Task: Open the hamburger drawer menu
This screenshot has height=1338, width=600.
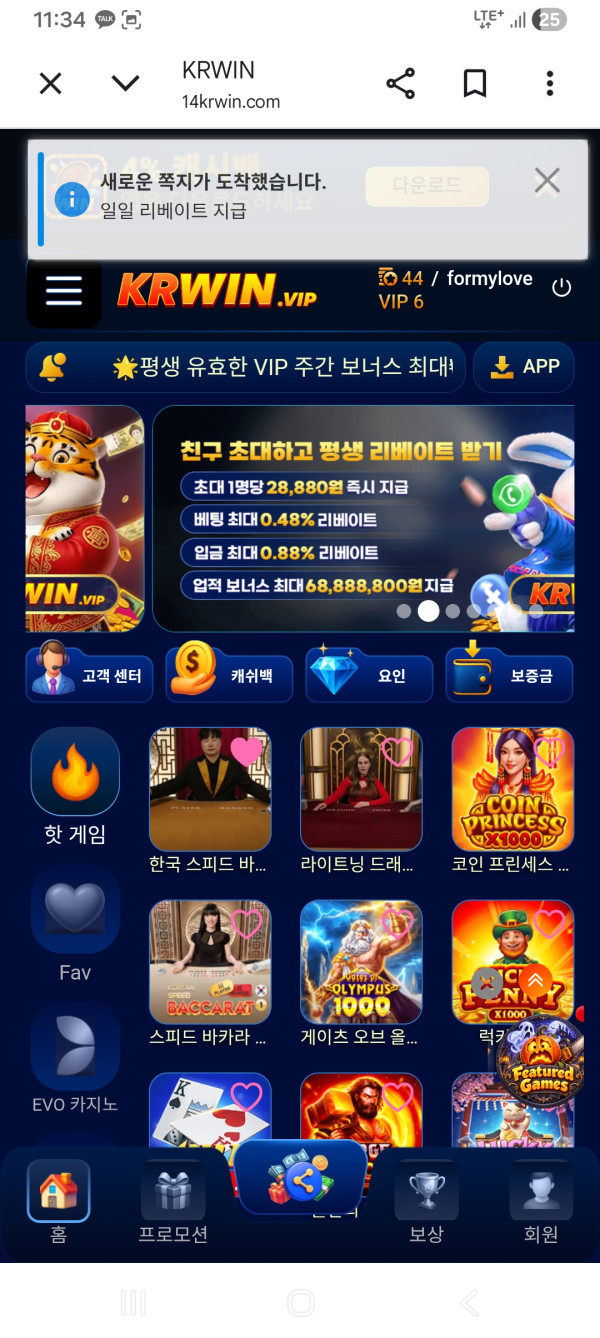Action: [64, 291]
